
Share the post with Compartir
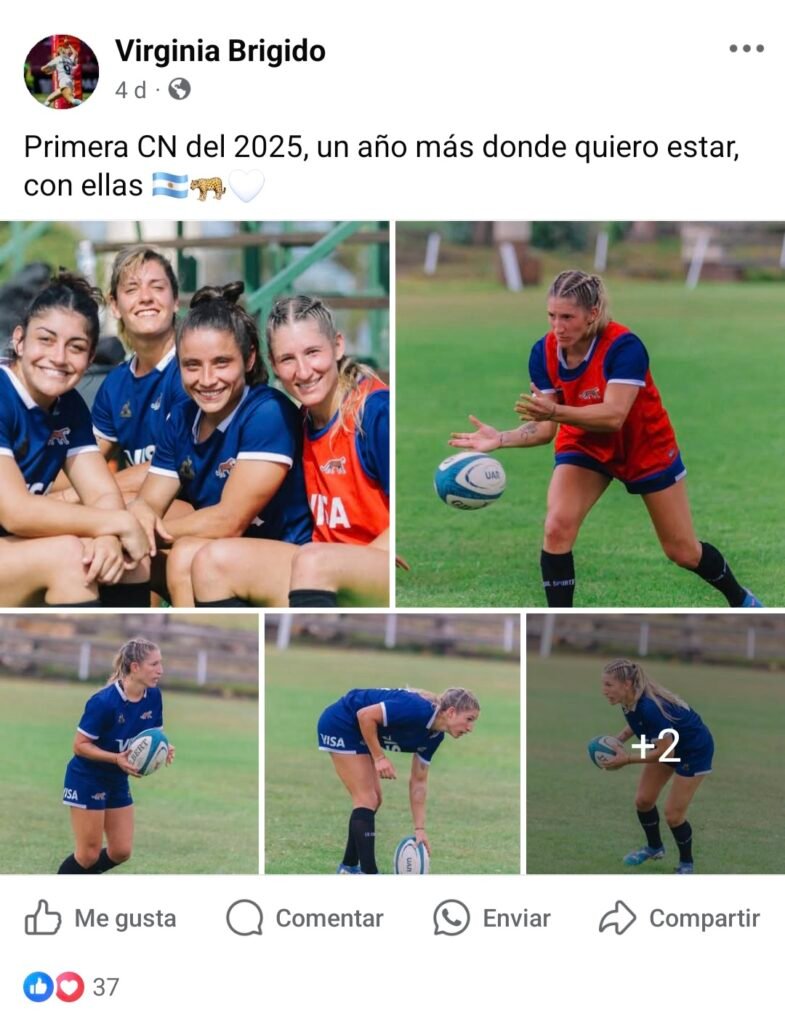[x=679, y=918]
